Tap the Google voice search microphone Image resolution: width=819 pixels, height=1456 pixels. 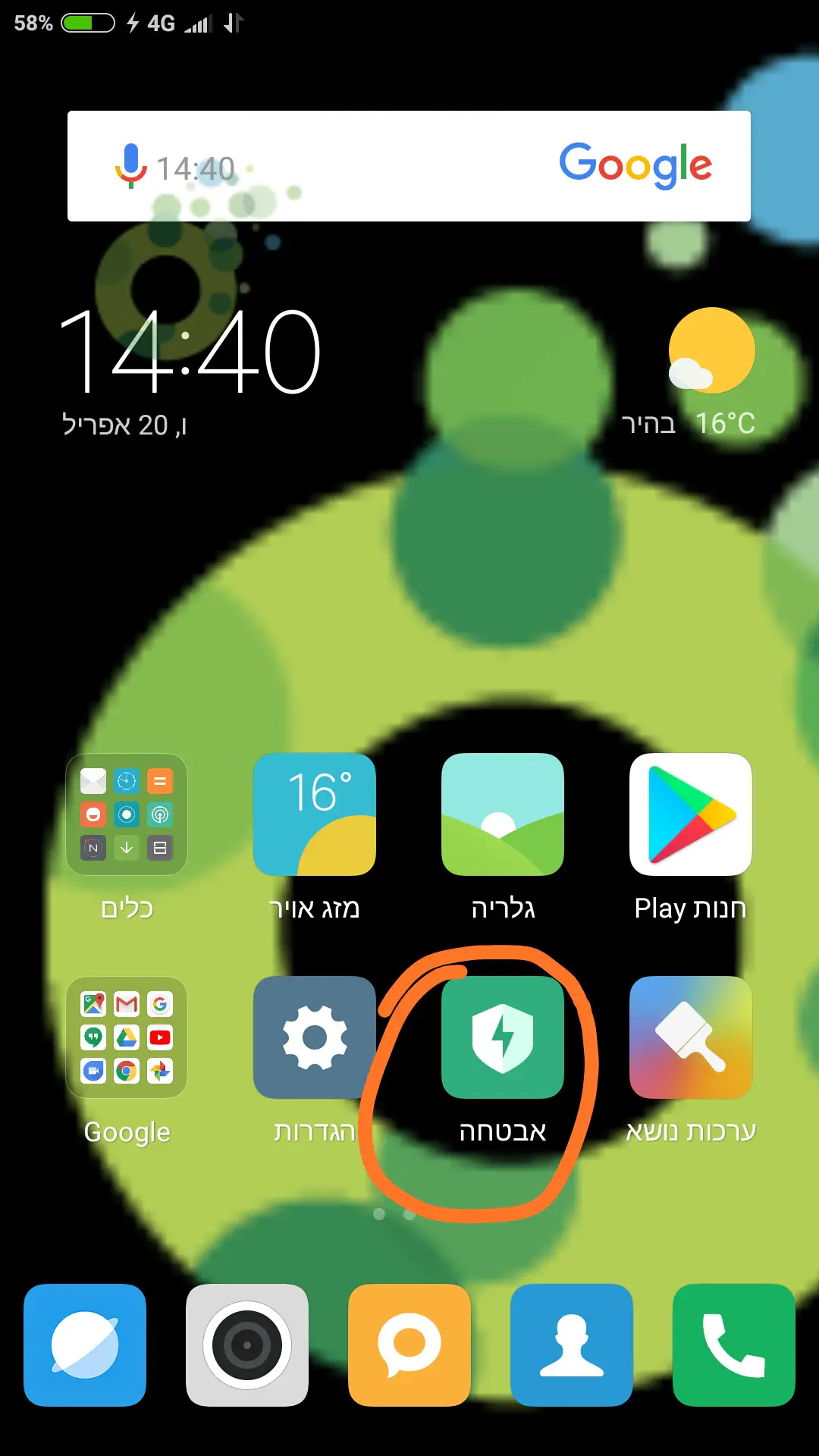coord(130,165)
